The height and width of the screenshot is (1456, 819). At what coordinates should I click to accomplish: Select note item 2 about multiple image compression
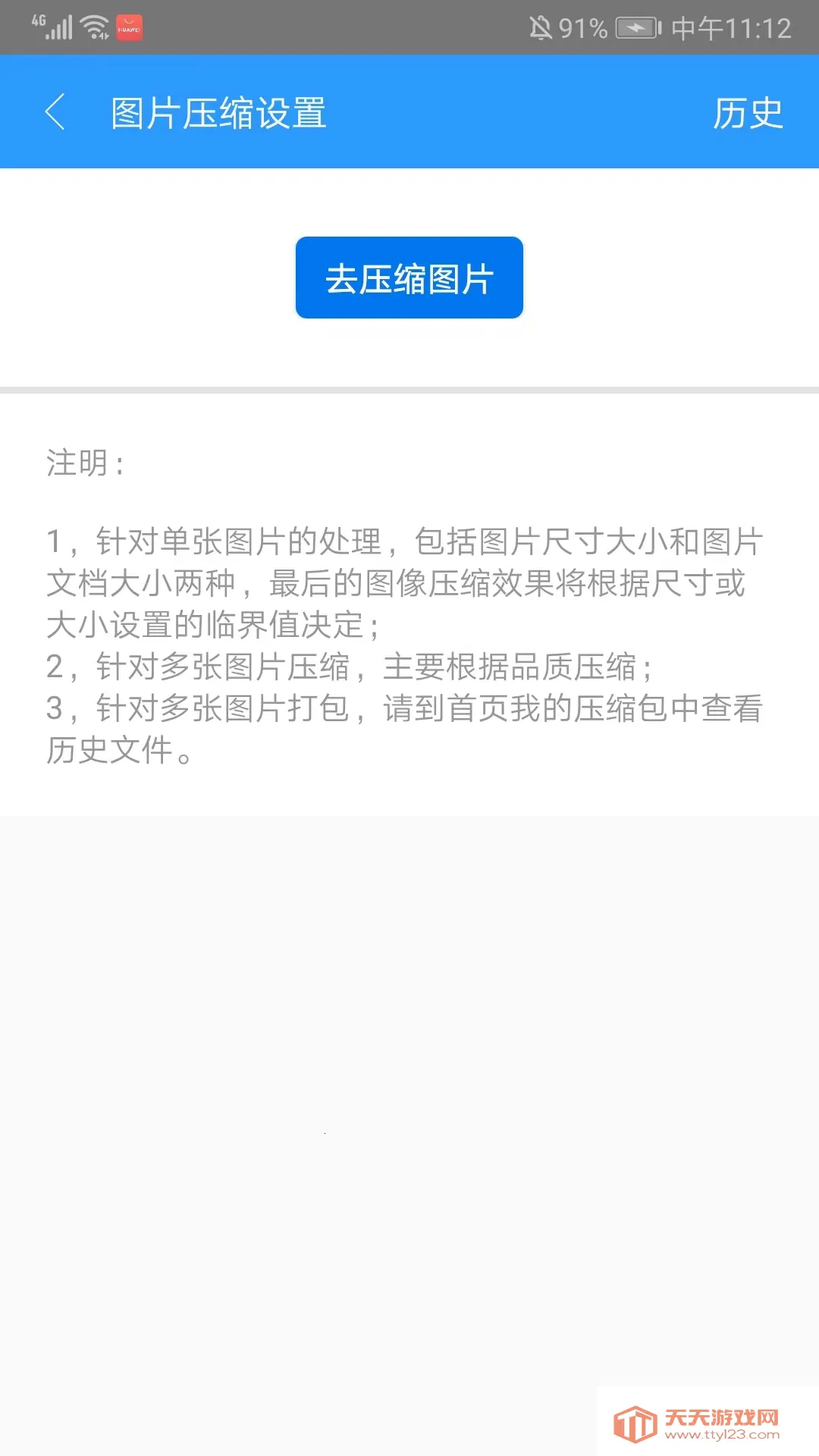pyautogui.click(x=345, y=670)
